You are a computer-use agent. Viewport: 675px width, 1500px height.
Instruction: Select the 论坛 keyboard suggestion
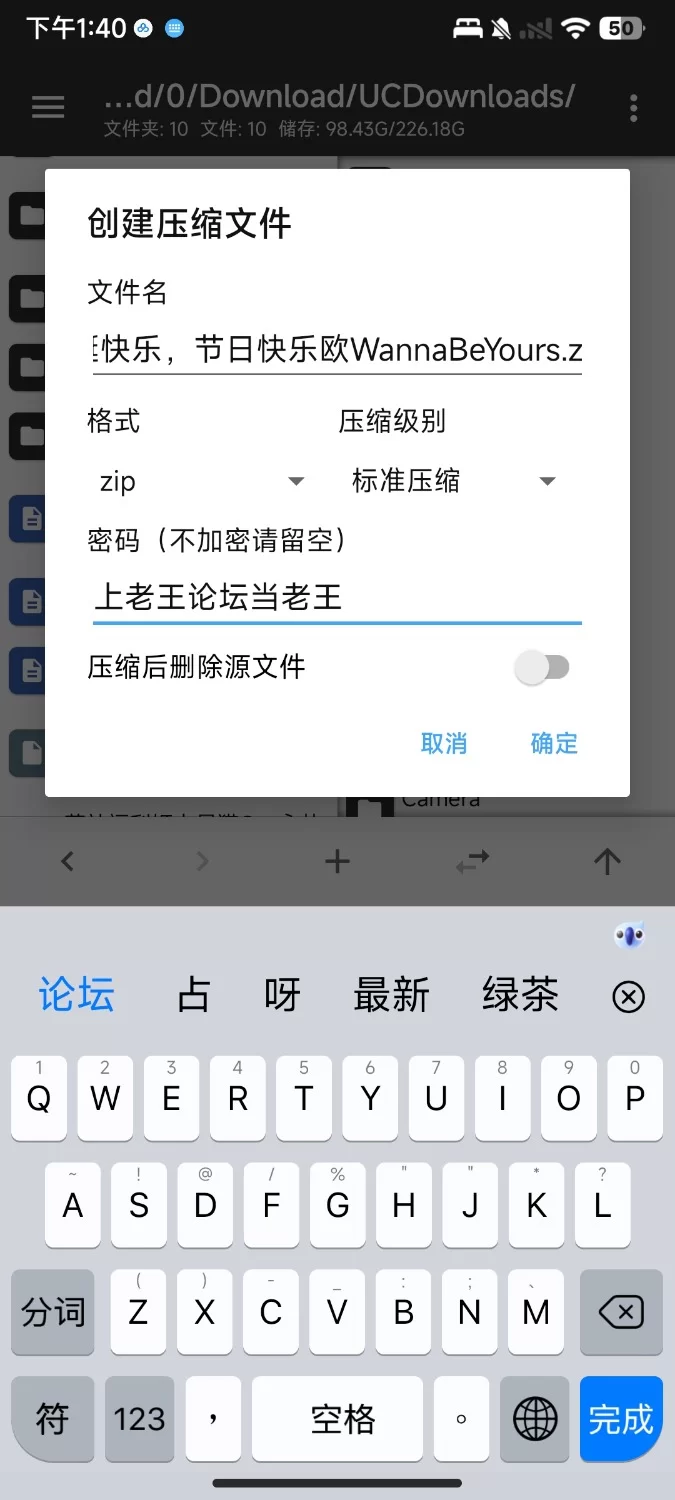click(76, 996)
